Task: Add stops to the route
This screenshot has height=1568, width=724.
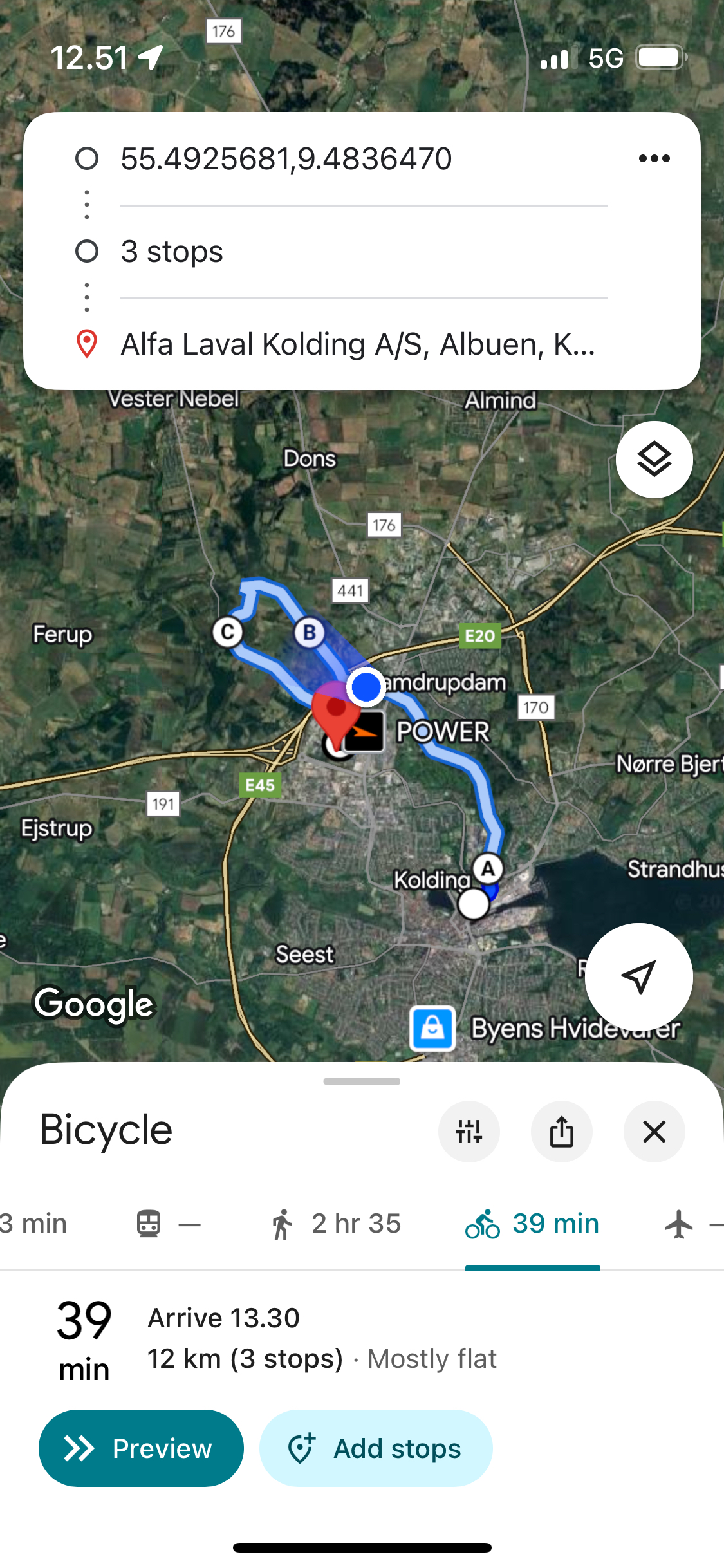Action: 376,1448
